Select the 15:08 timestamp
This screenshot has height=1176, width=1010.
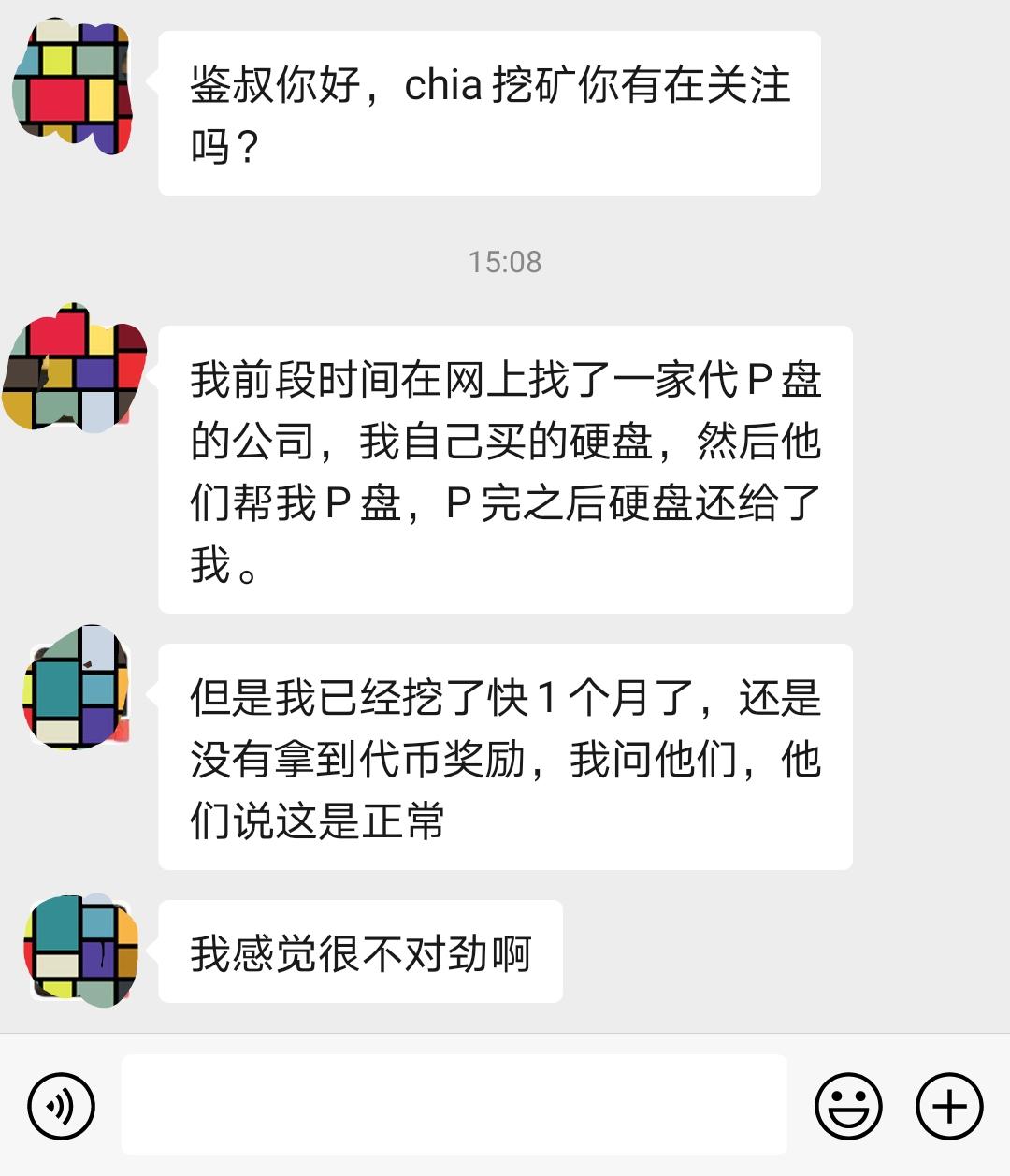point(505,263)
